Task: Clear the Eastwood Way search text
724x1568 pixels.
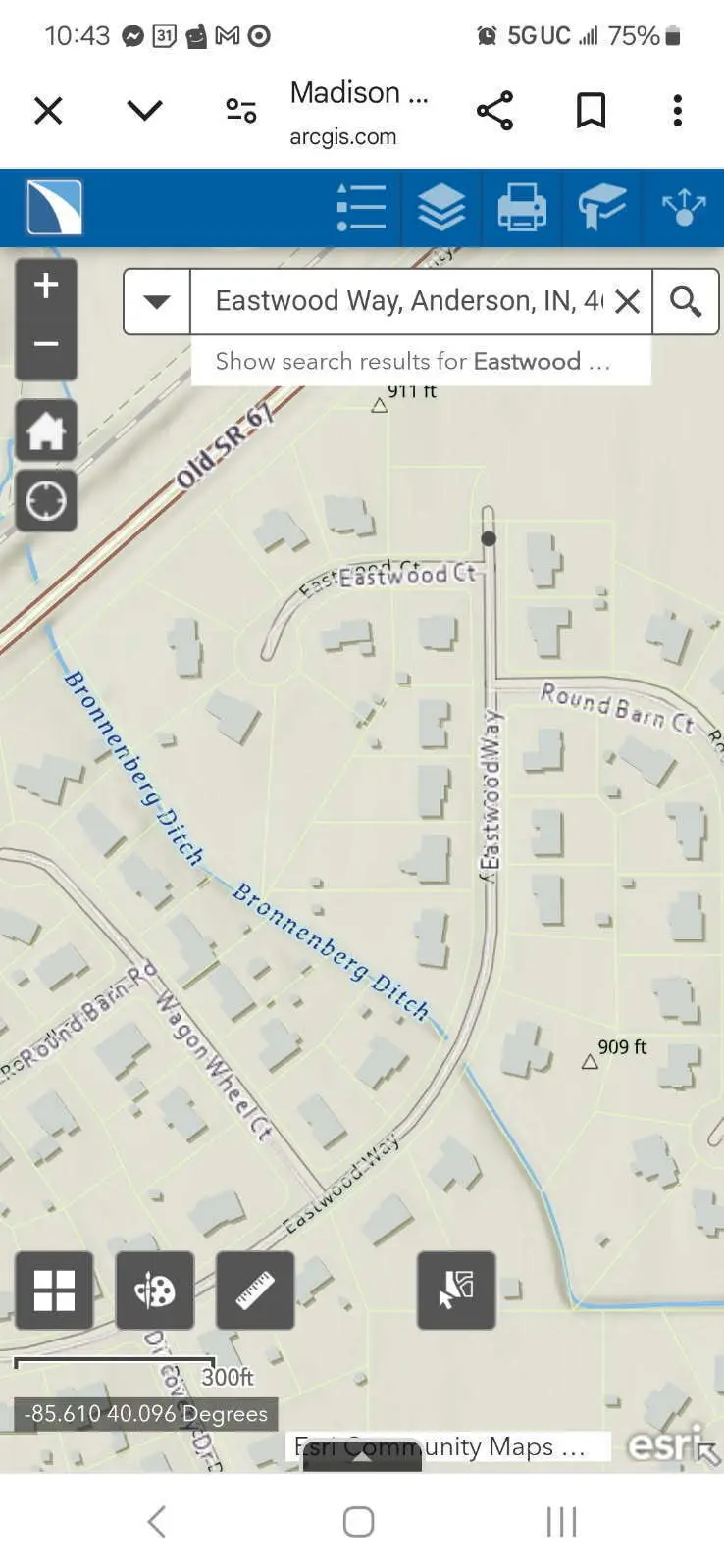Action: coord(628,302)
